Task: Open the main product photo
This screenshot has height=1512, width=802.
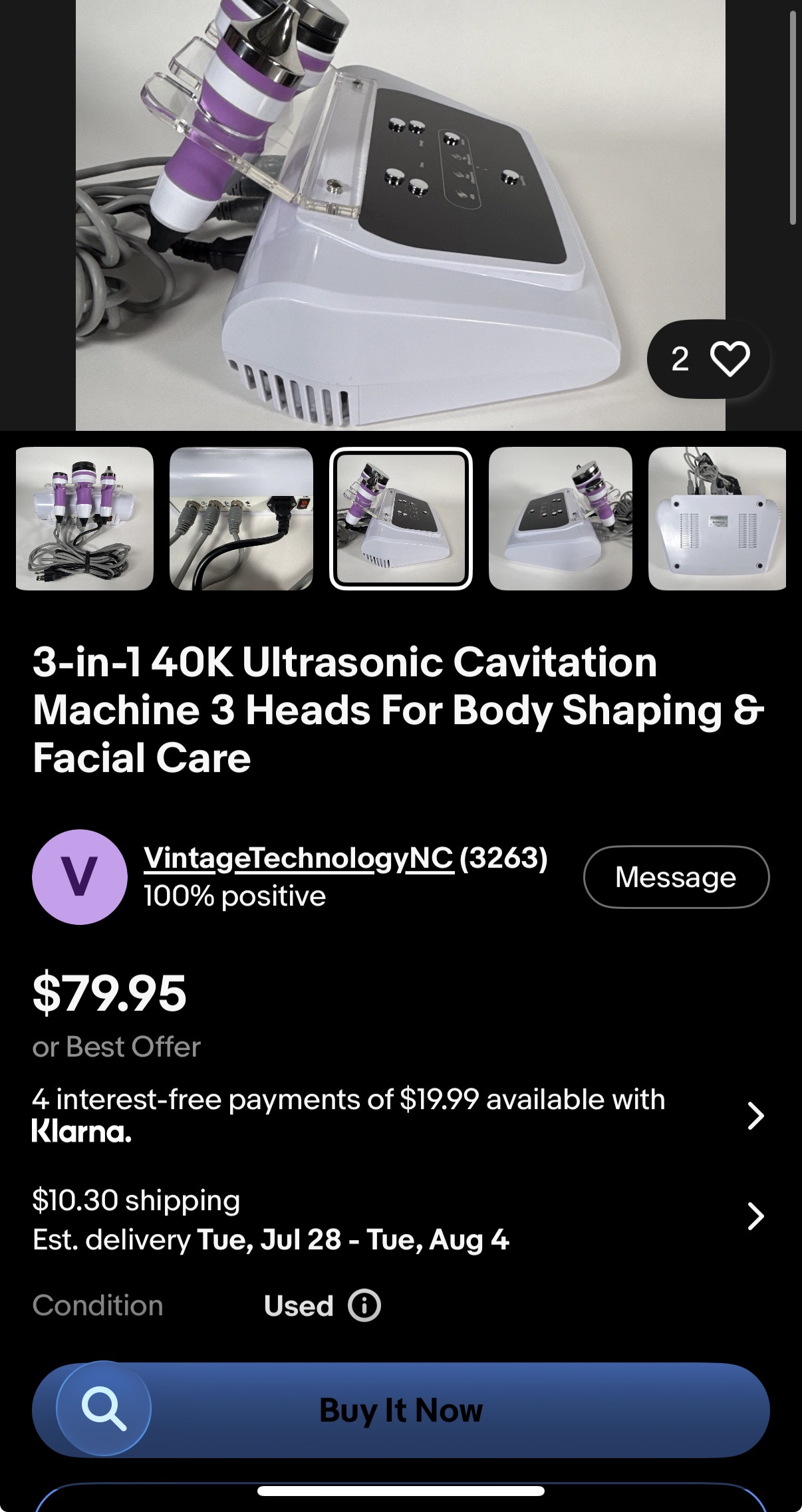Action: tap(400, 215)
